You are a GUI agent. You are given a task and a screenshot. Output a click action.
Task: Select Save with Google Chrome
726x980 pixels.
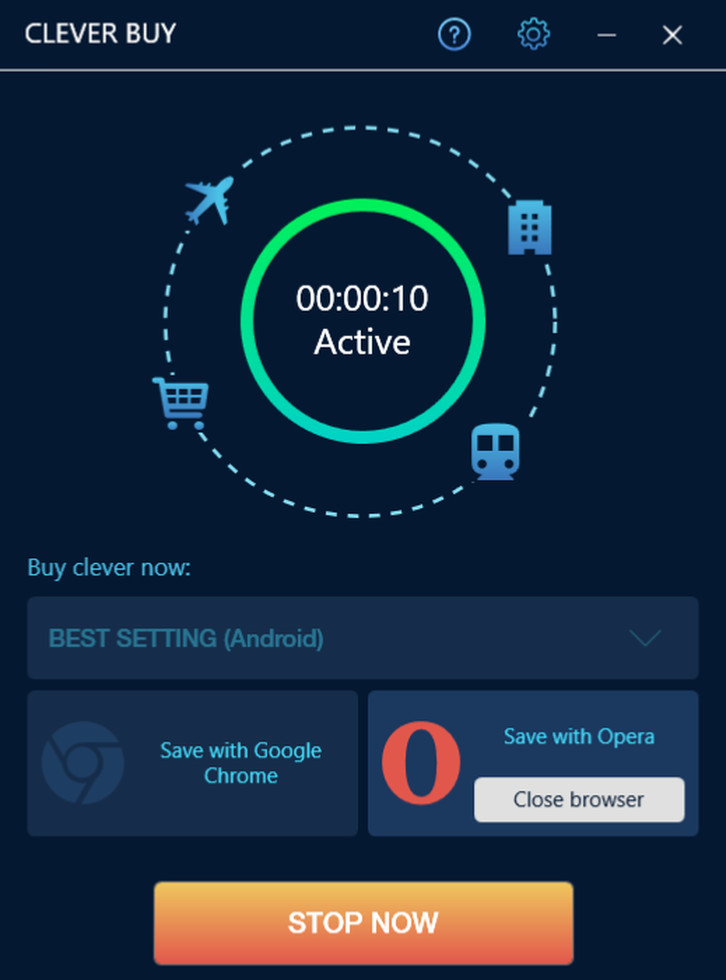(x=192, y=763)
